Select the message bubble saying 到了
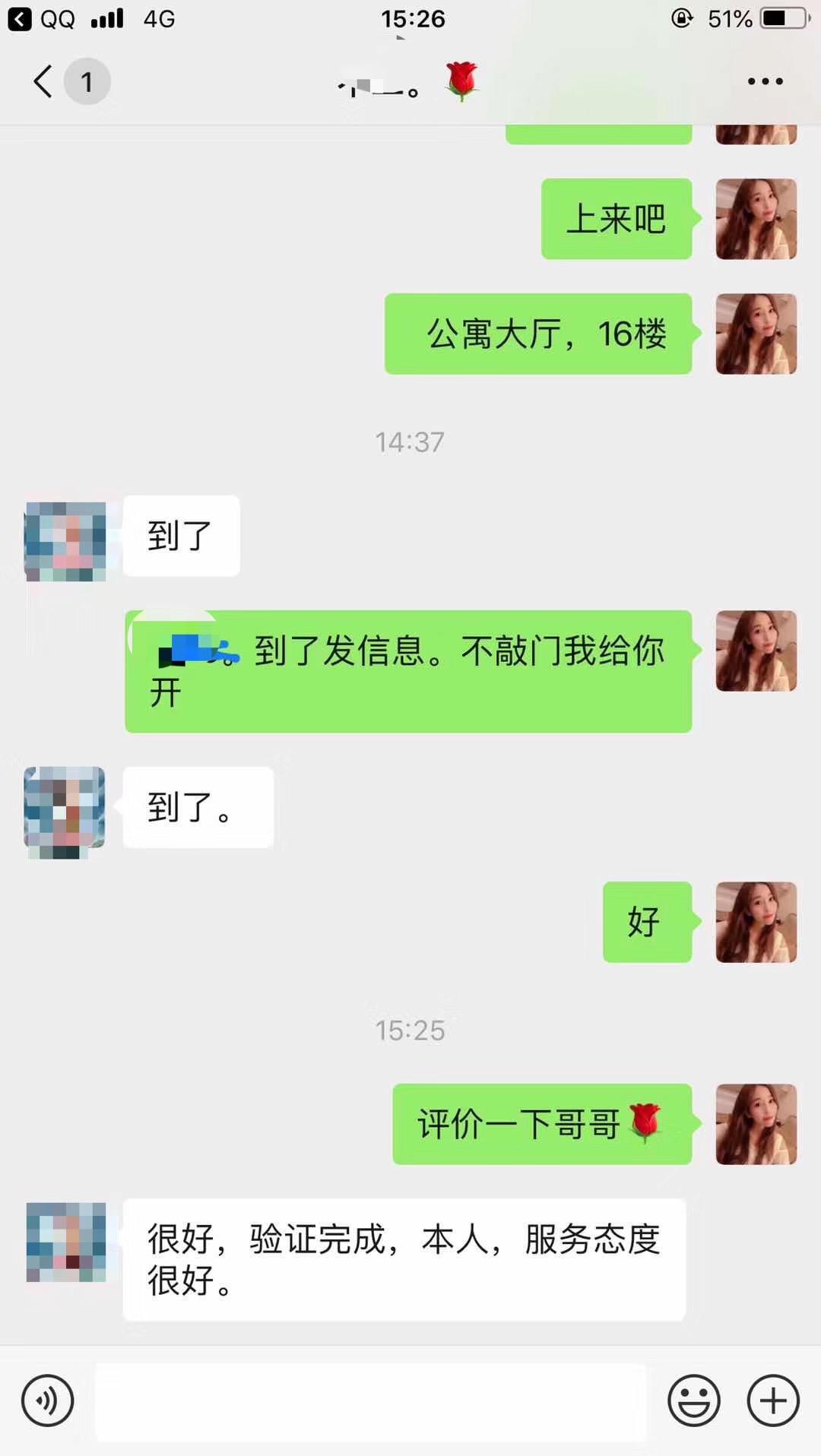 (181, 536)
